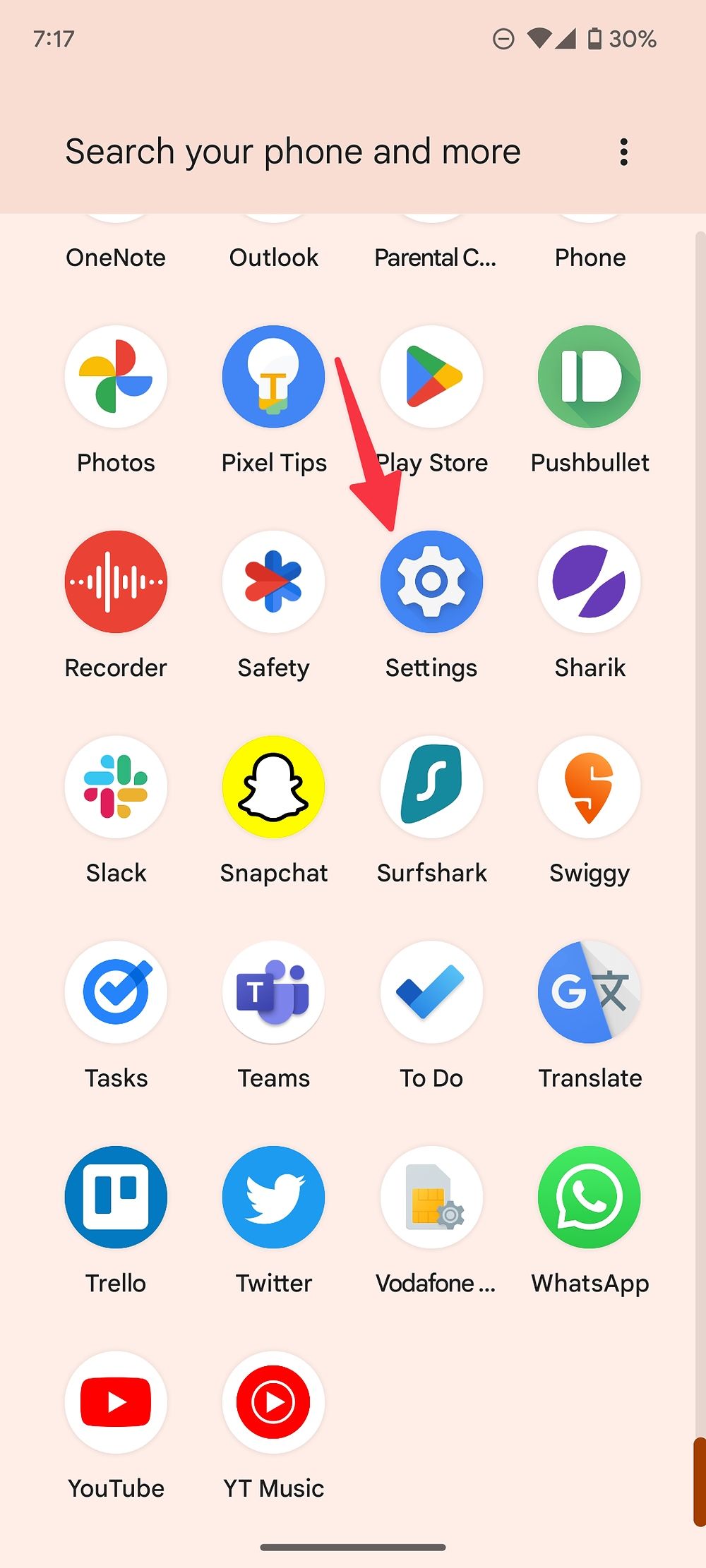
Task: Open the To Do app
Action: 431,993
